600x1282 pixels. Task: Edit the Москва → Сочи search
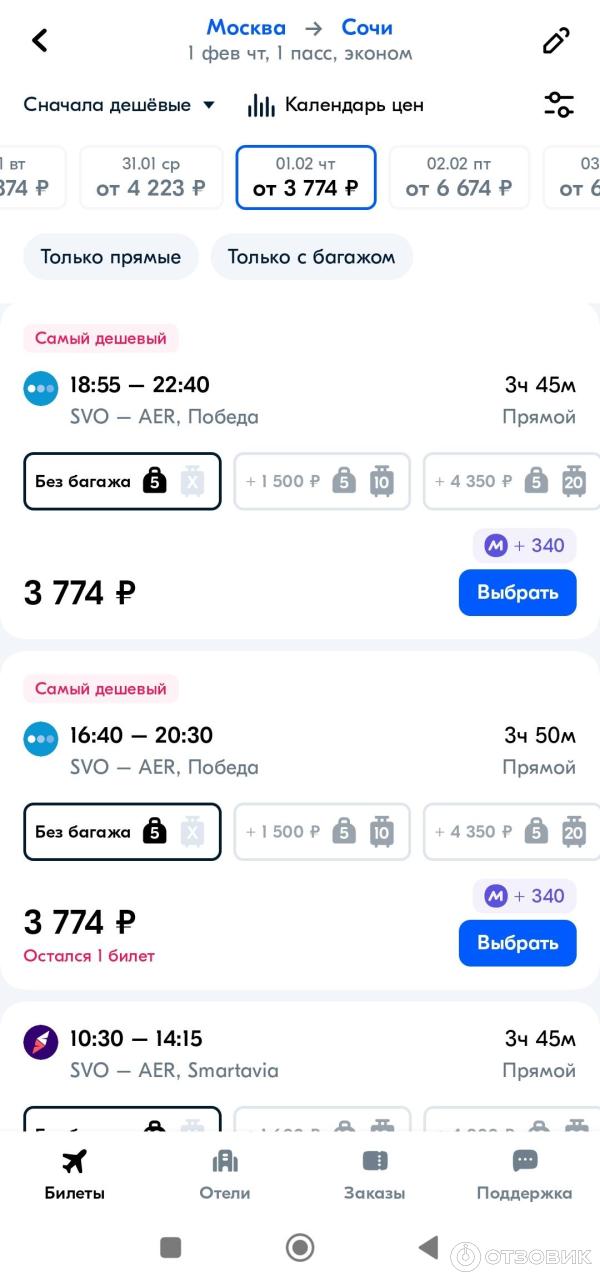[x=556, y=40]
